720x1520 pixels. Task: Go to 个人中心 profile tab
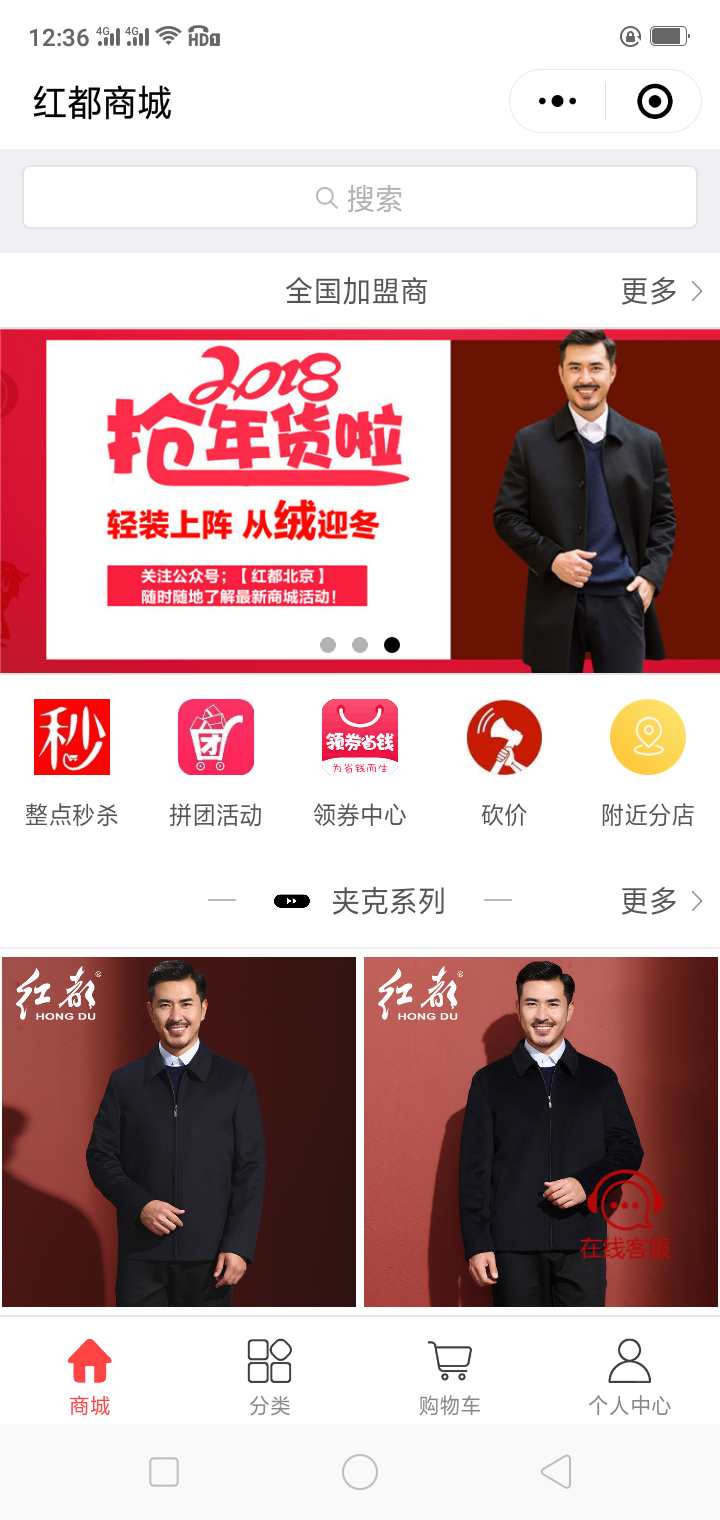tap(630, 1377)
